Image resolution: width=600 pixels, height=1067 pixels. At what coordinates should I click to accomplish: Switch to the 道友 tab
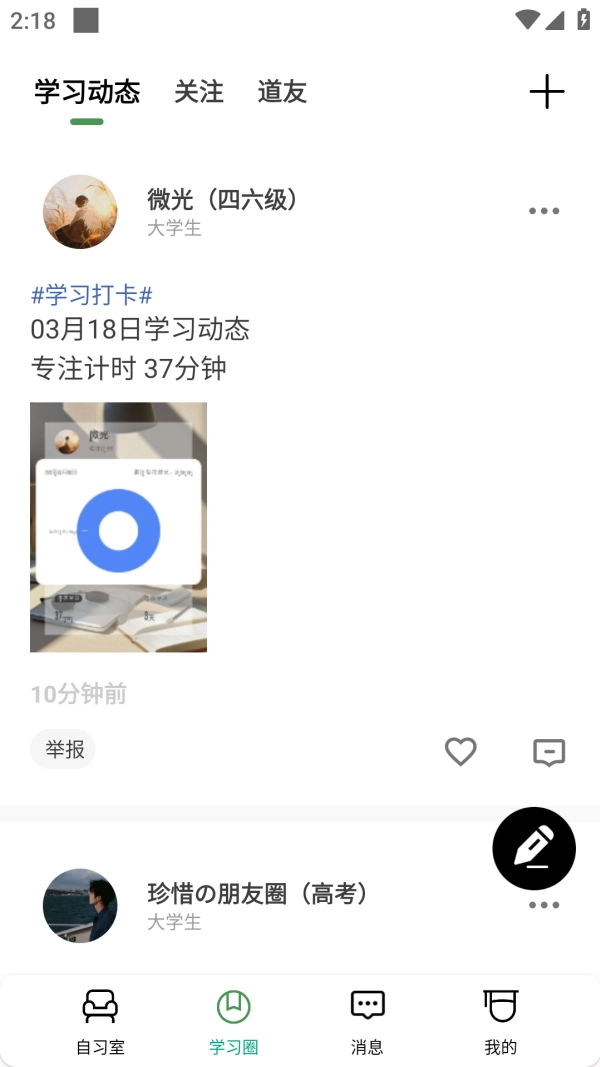282,92
